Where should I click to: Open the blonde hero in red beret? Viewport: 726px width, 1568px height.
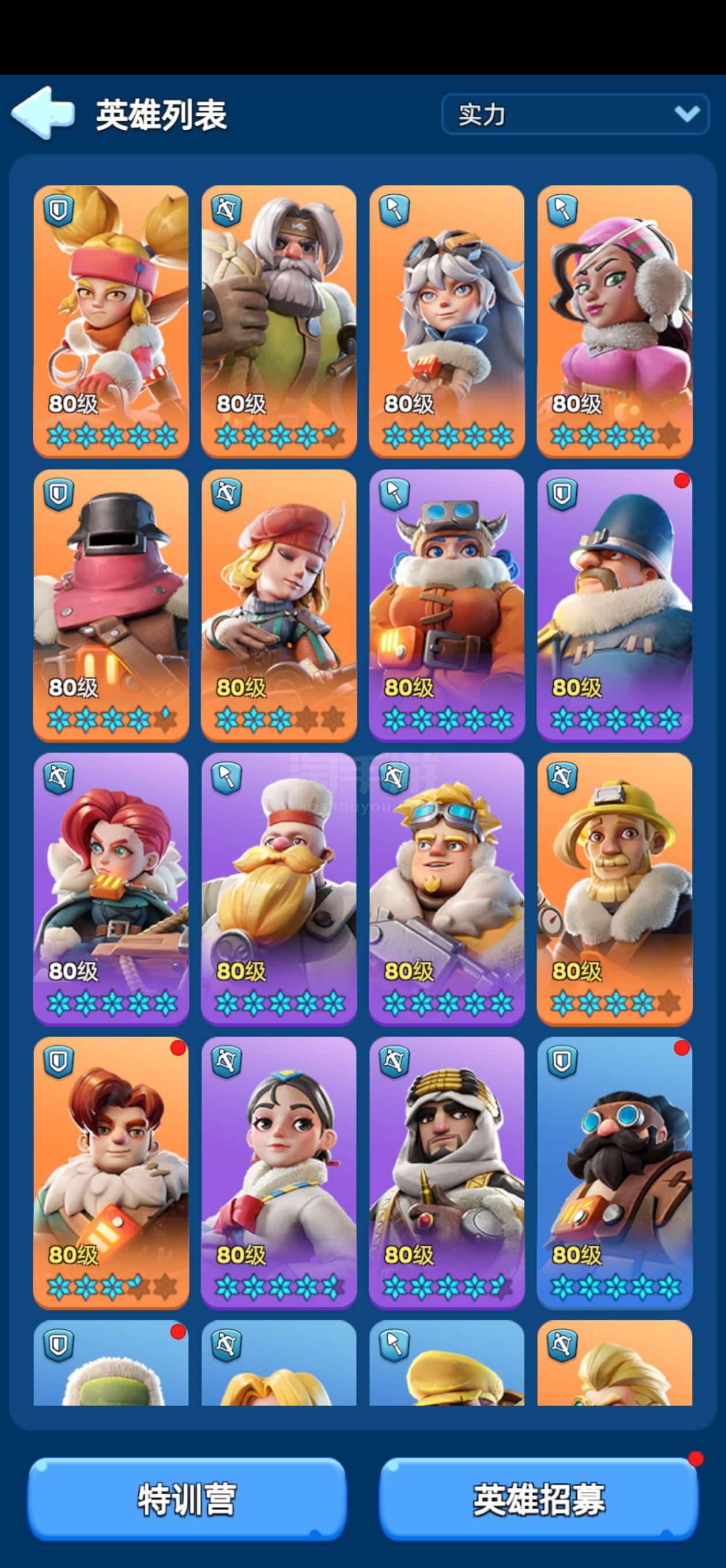coord(279,605)
